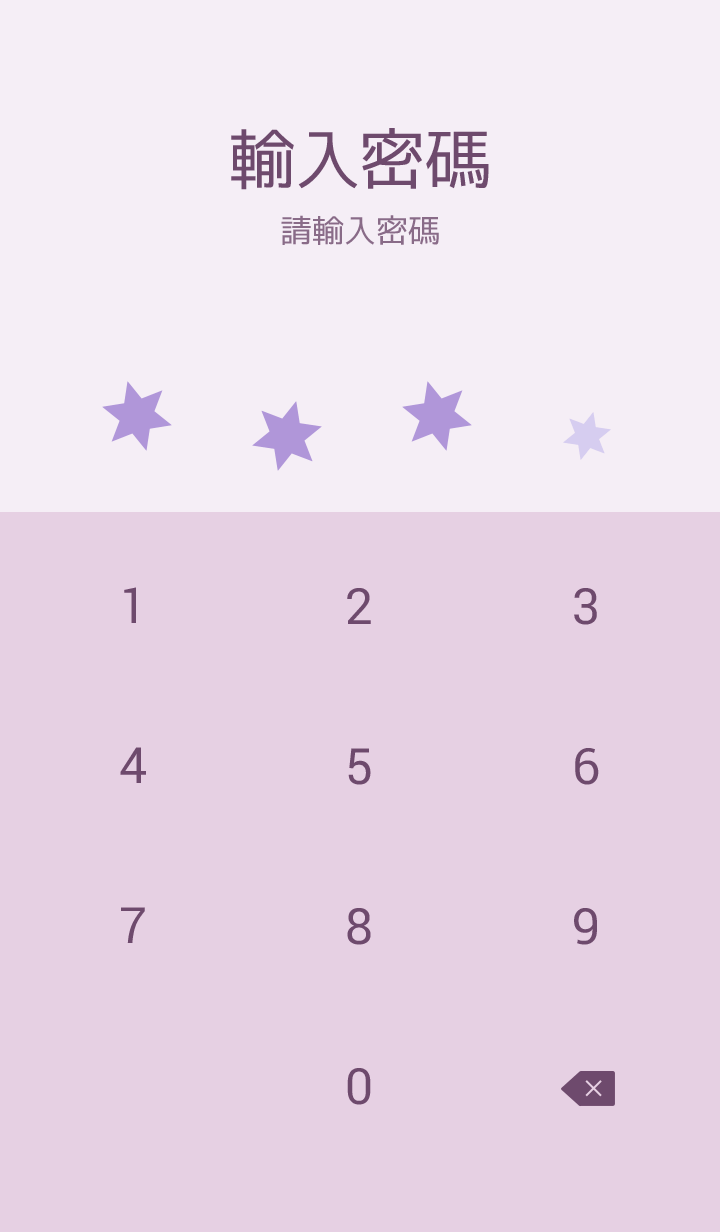
Task: Tap the number 2 key
Action: click(359, 607)
